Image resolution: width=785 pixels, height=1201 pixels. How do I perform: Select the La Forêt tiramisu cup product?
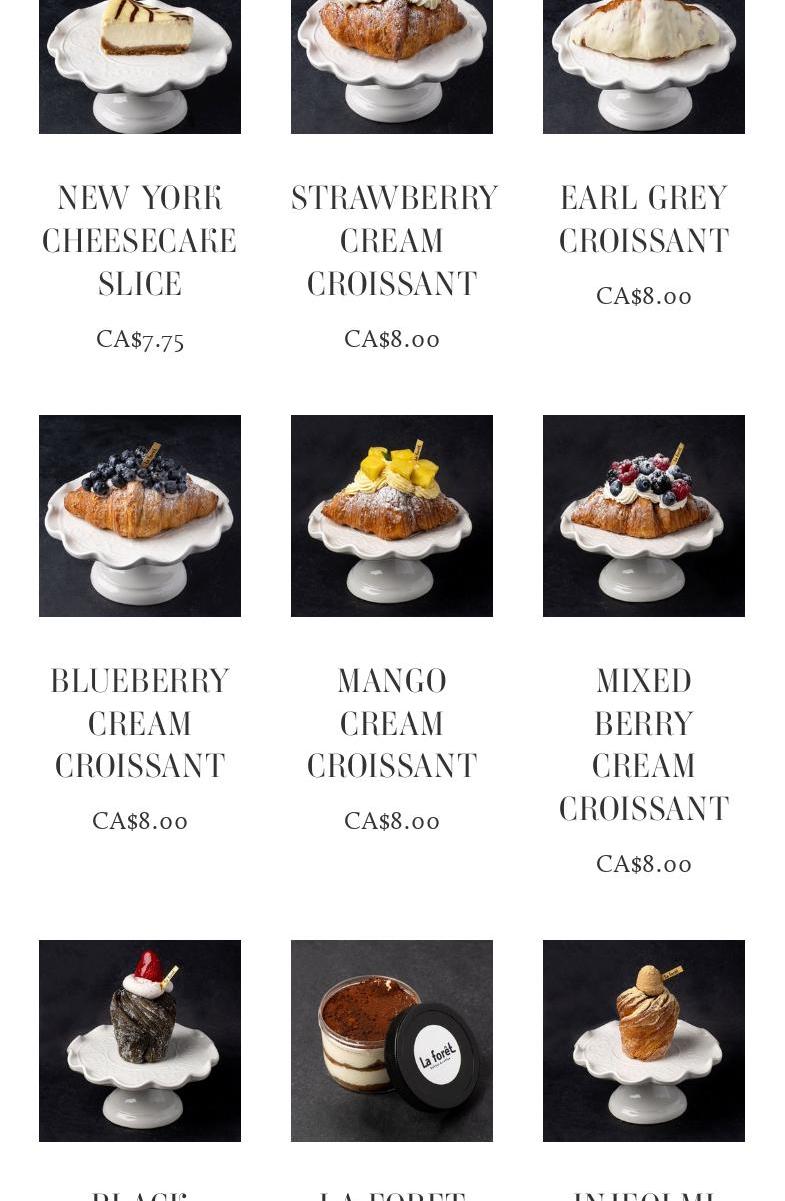[x=392, y=1040]
